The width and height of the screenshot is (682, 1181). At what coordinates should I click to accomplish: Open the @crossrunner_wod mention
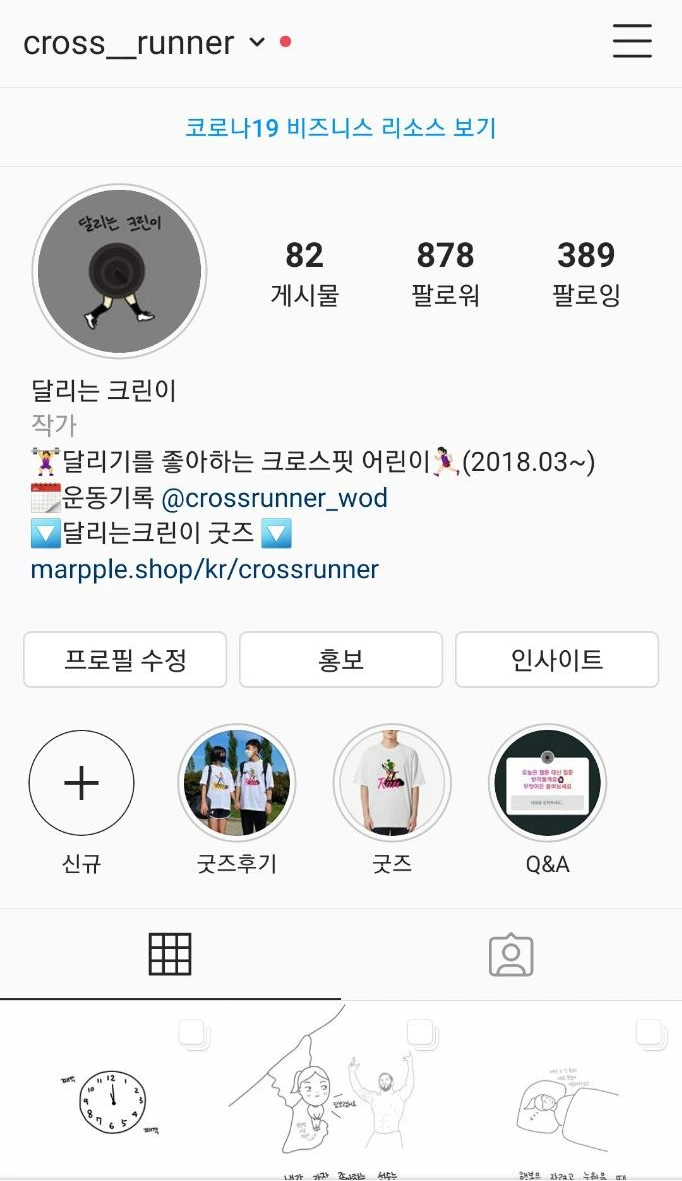[274, 498]
